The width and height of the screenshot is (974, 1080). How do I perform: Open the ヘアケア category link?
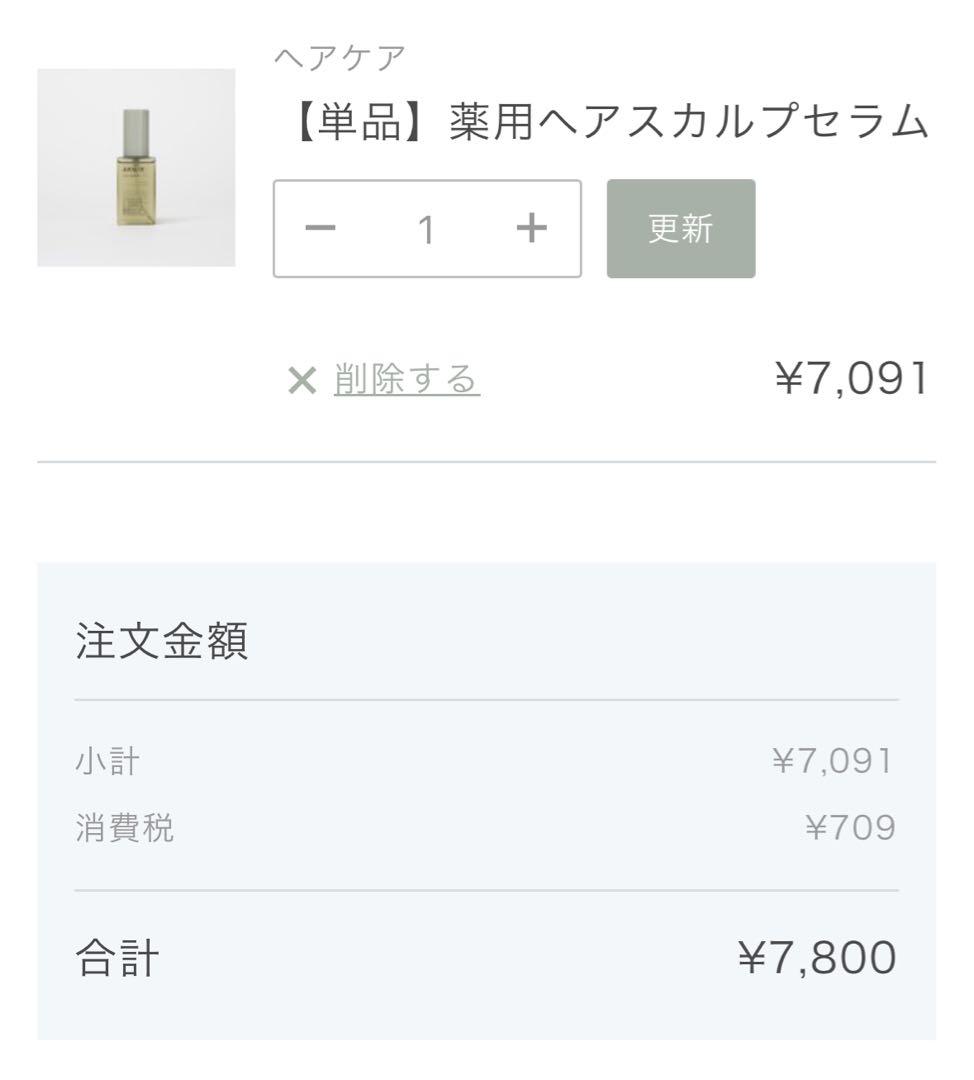pyautogui.click(x=338, y=58)
